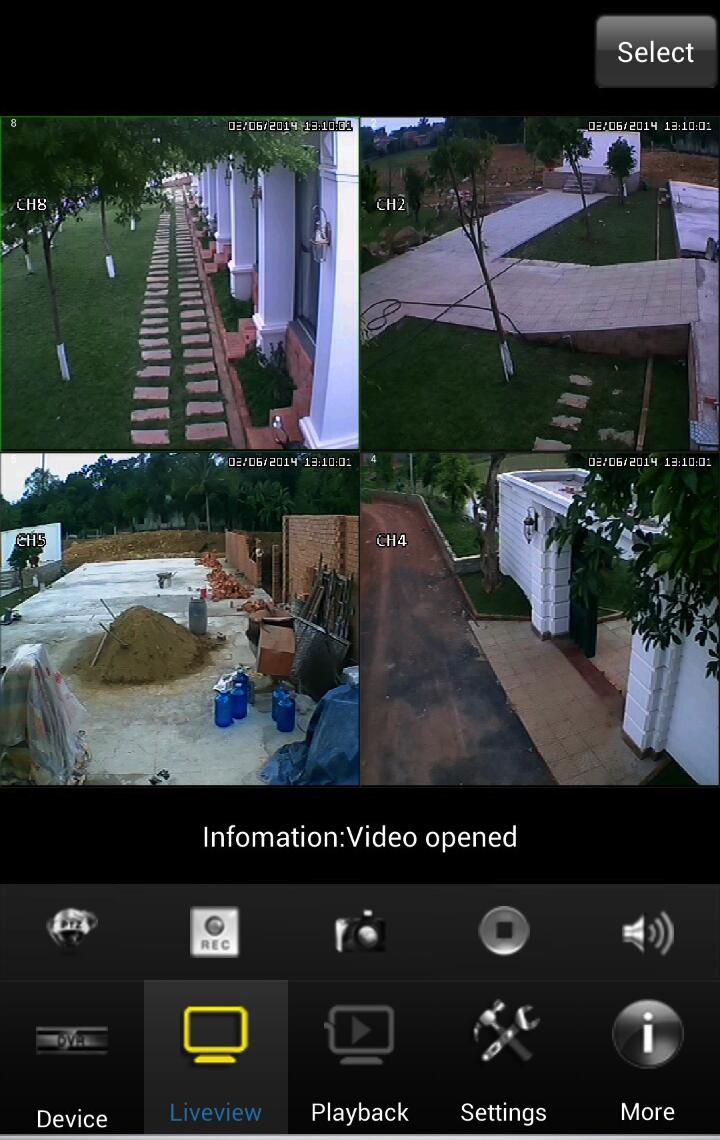The width and height of the screenshot is (720, 1140).
Task: Select the CH8 camera feed
Action: (x=180, y=280)
